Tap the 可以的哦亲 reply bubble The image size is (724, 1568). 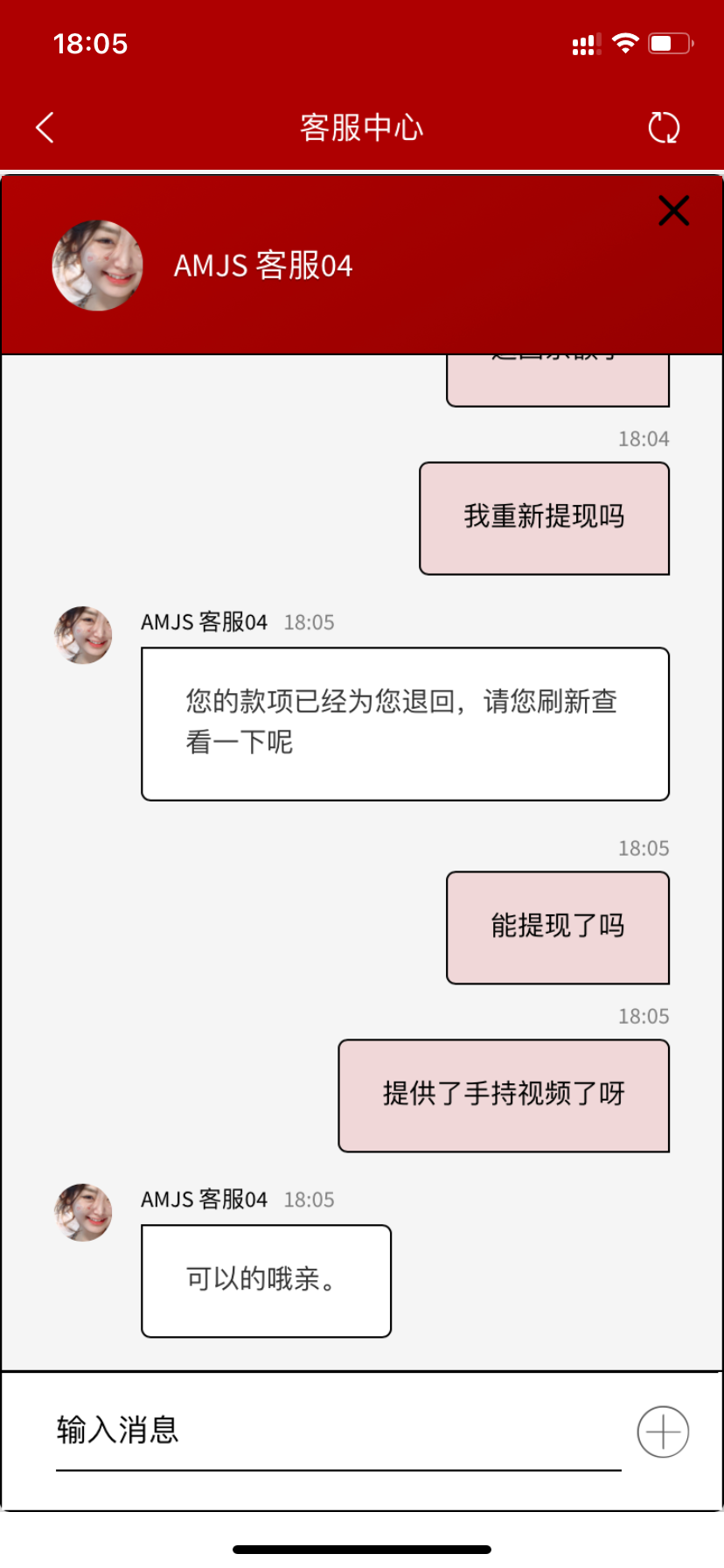(265, 1280)
